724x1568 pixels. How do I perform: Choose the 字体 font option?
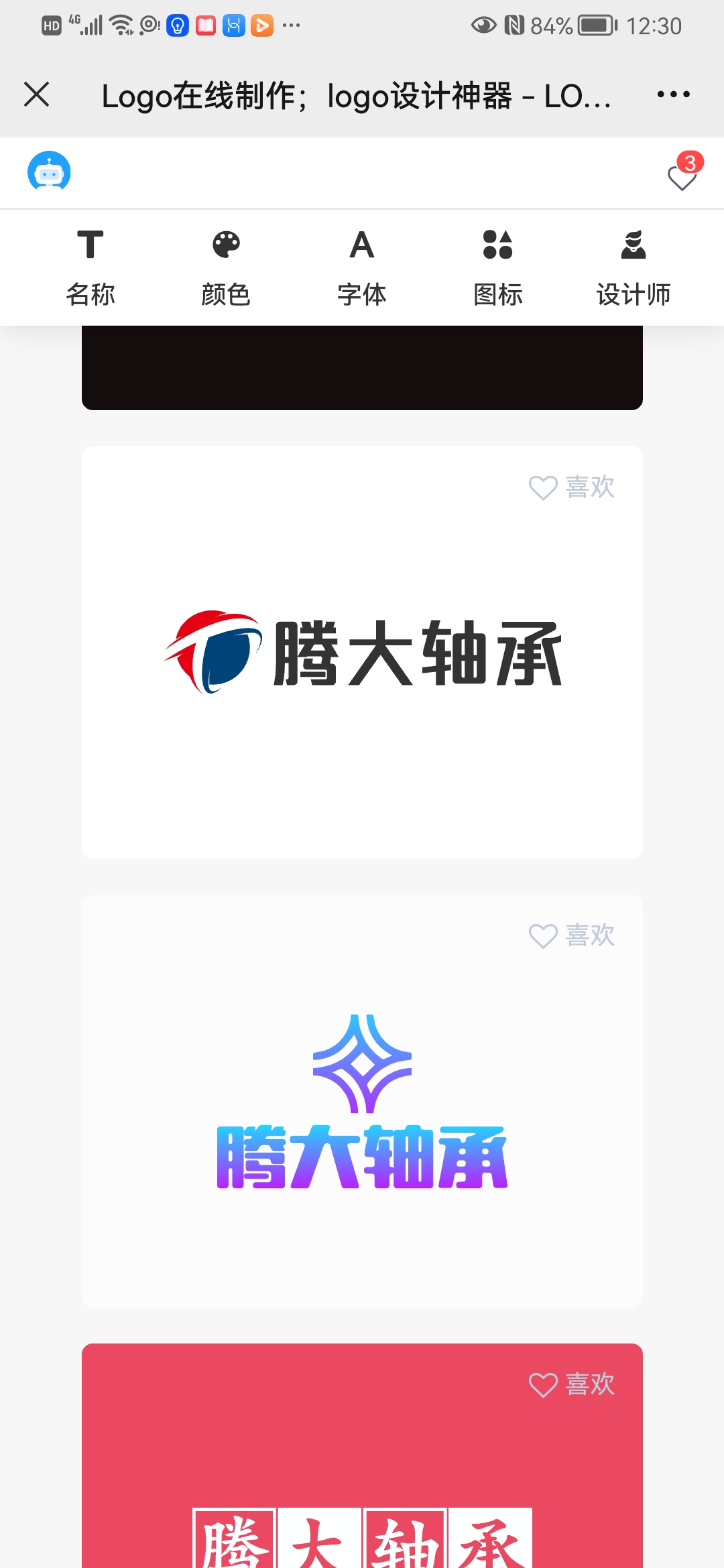[362, 267]
